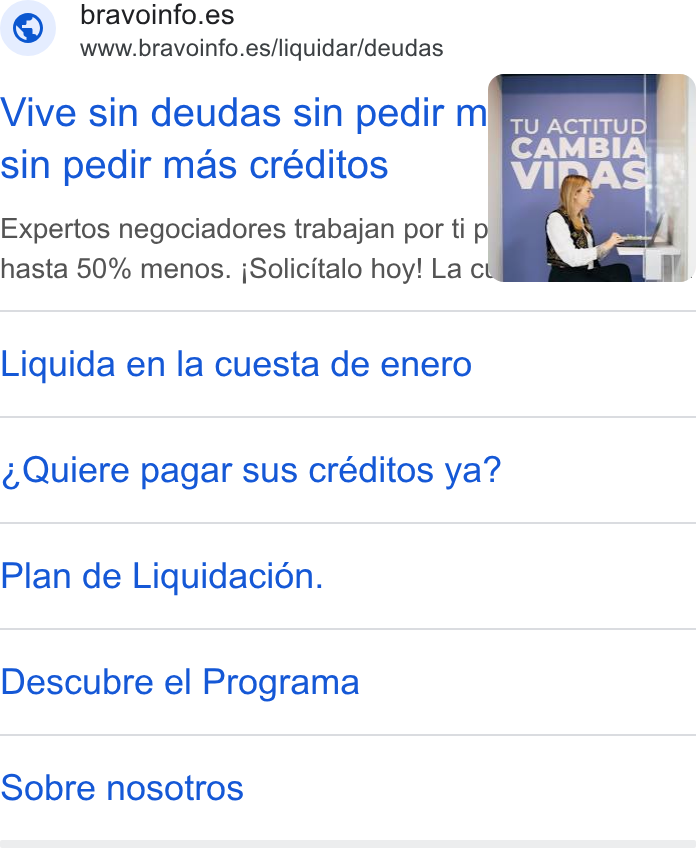The height and width of the screenshot is (848, 696).
Task: Tap the bravoinfo.es site URL
Action: tap(261, 48)
